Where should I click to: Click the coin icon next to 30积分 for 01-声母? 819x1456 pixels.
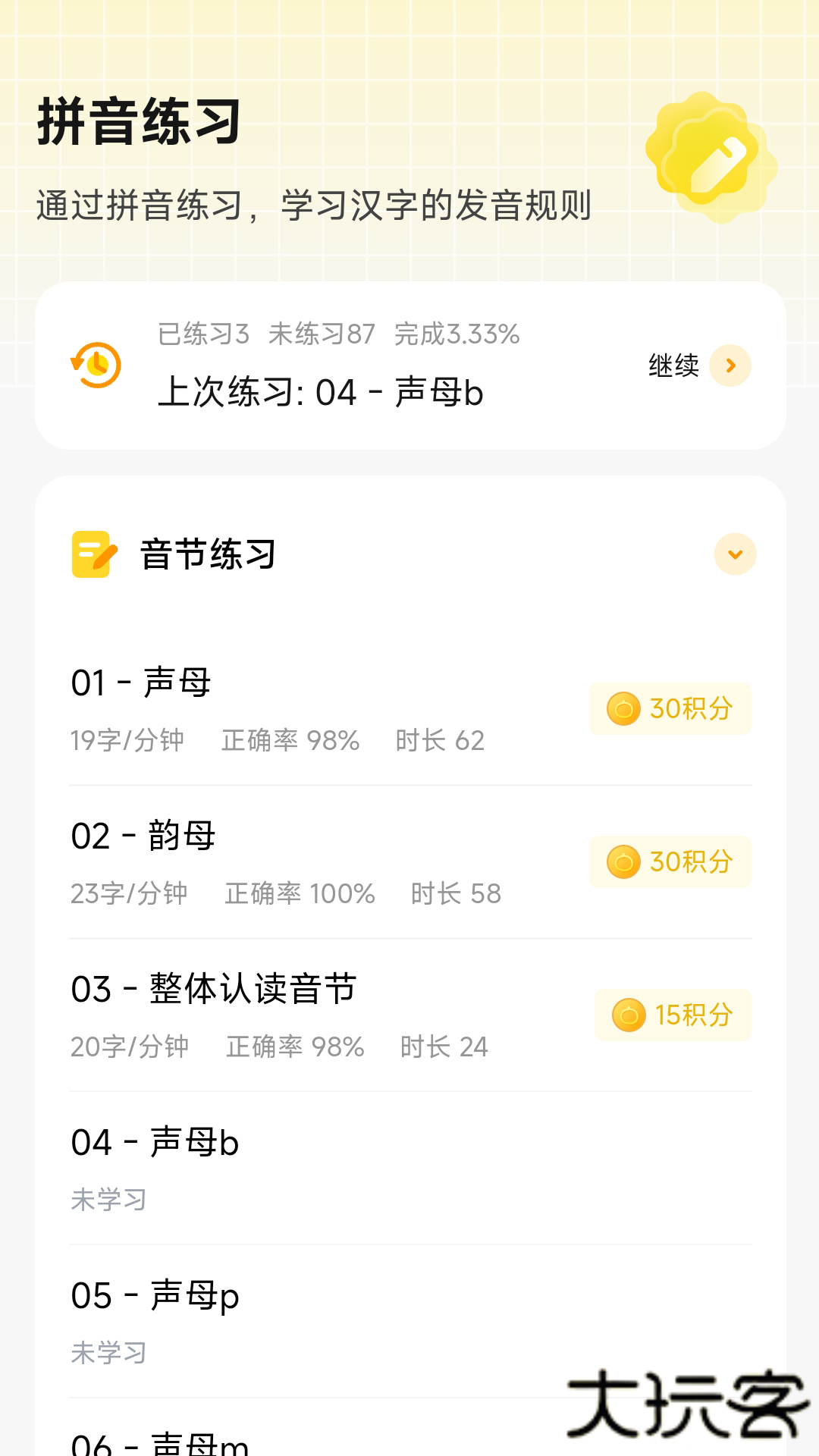point(623,709)
